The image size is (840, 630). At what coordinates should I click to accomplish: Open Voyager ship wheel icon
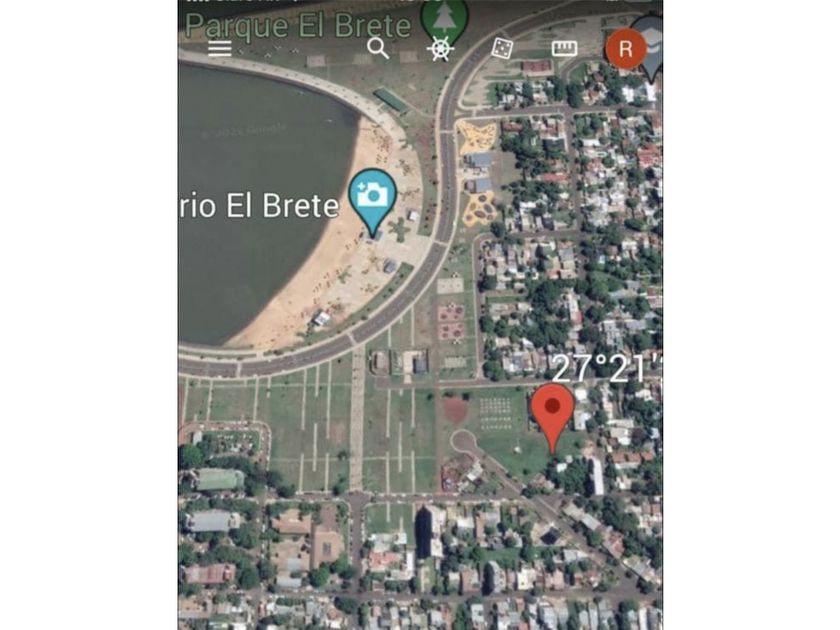(x=441, y=49)
